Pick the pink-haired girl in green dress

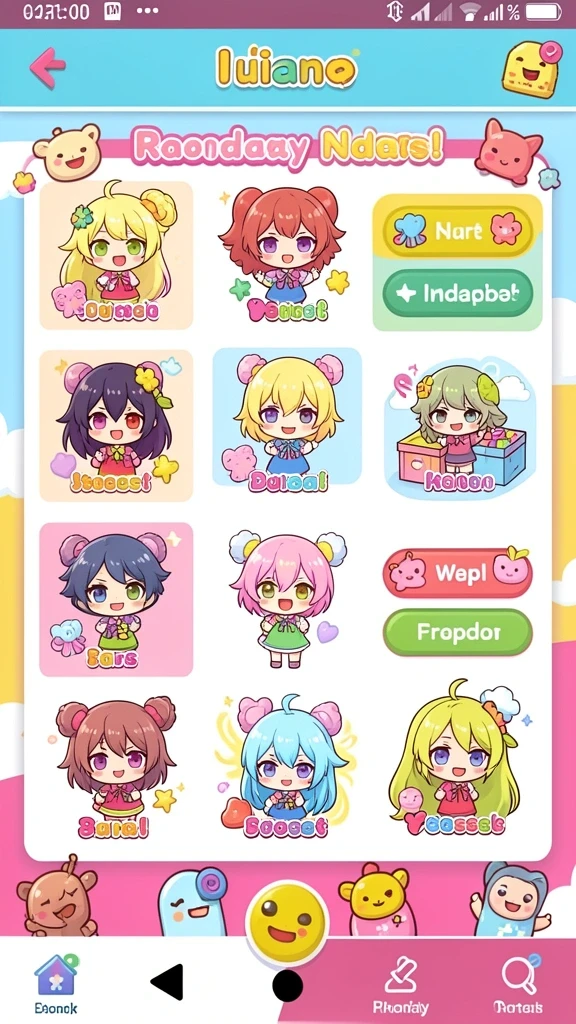tap(287, 598)
